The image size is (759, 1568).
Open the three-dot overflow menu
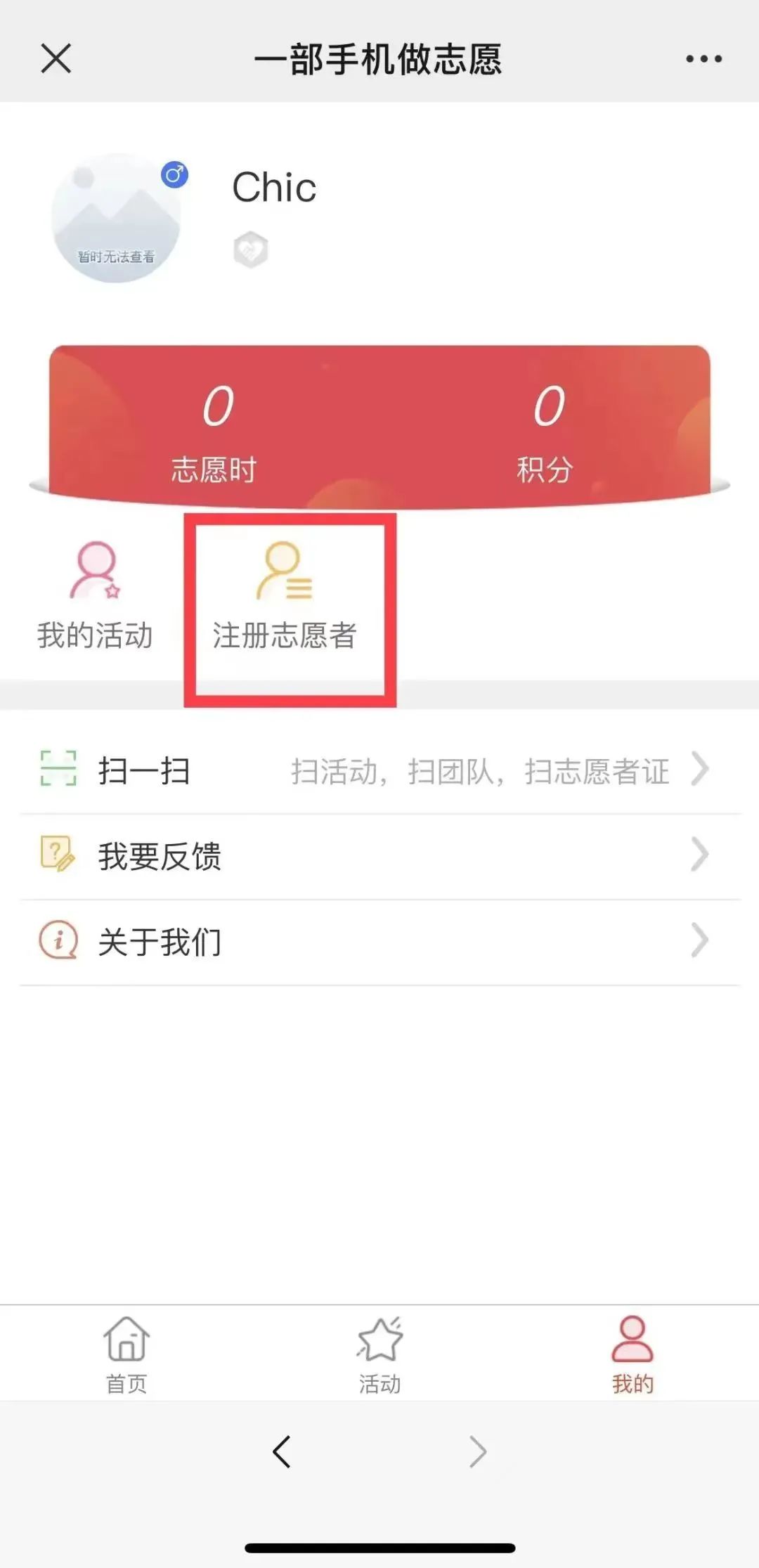tap(703, 59)
